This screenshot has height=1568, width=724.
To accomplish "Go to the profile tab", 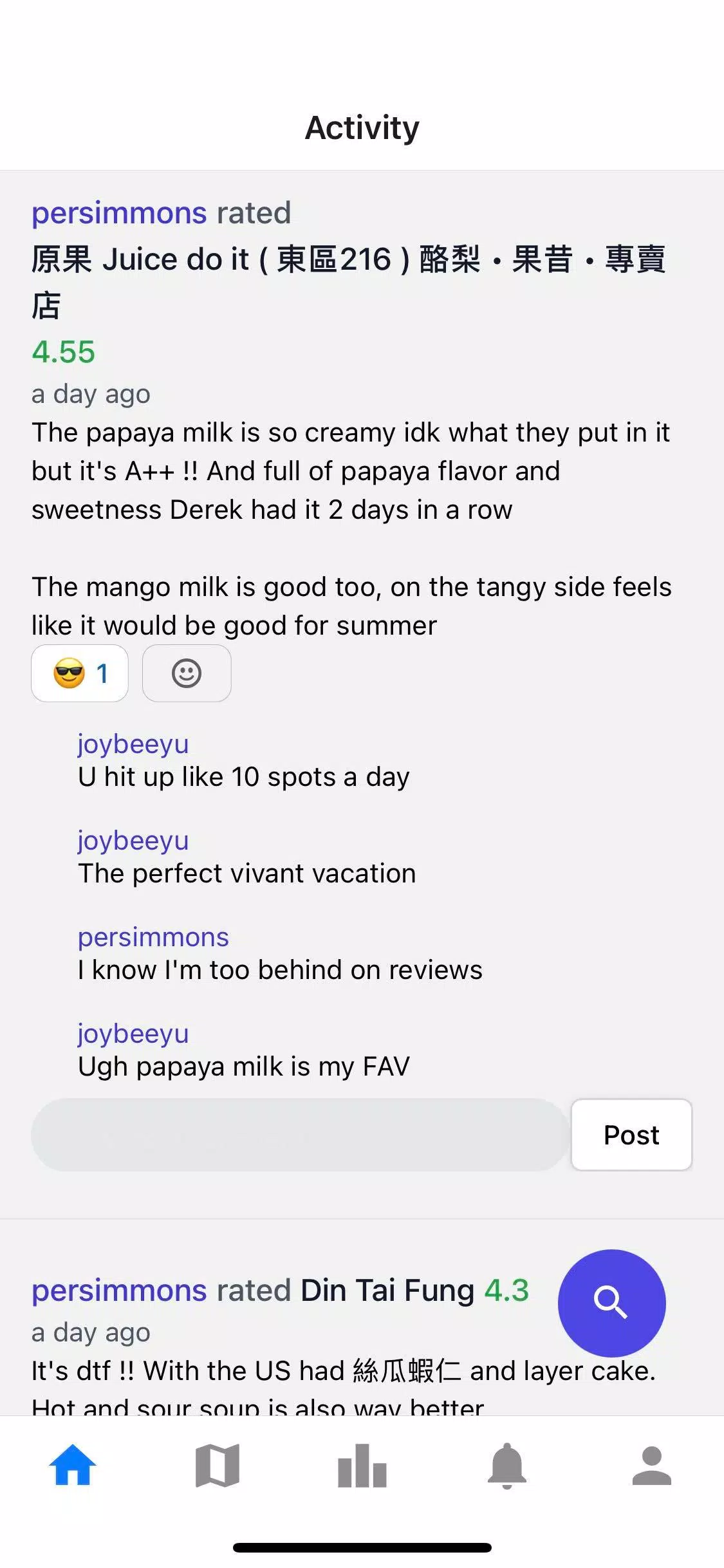I will point(651,1465).
